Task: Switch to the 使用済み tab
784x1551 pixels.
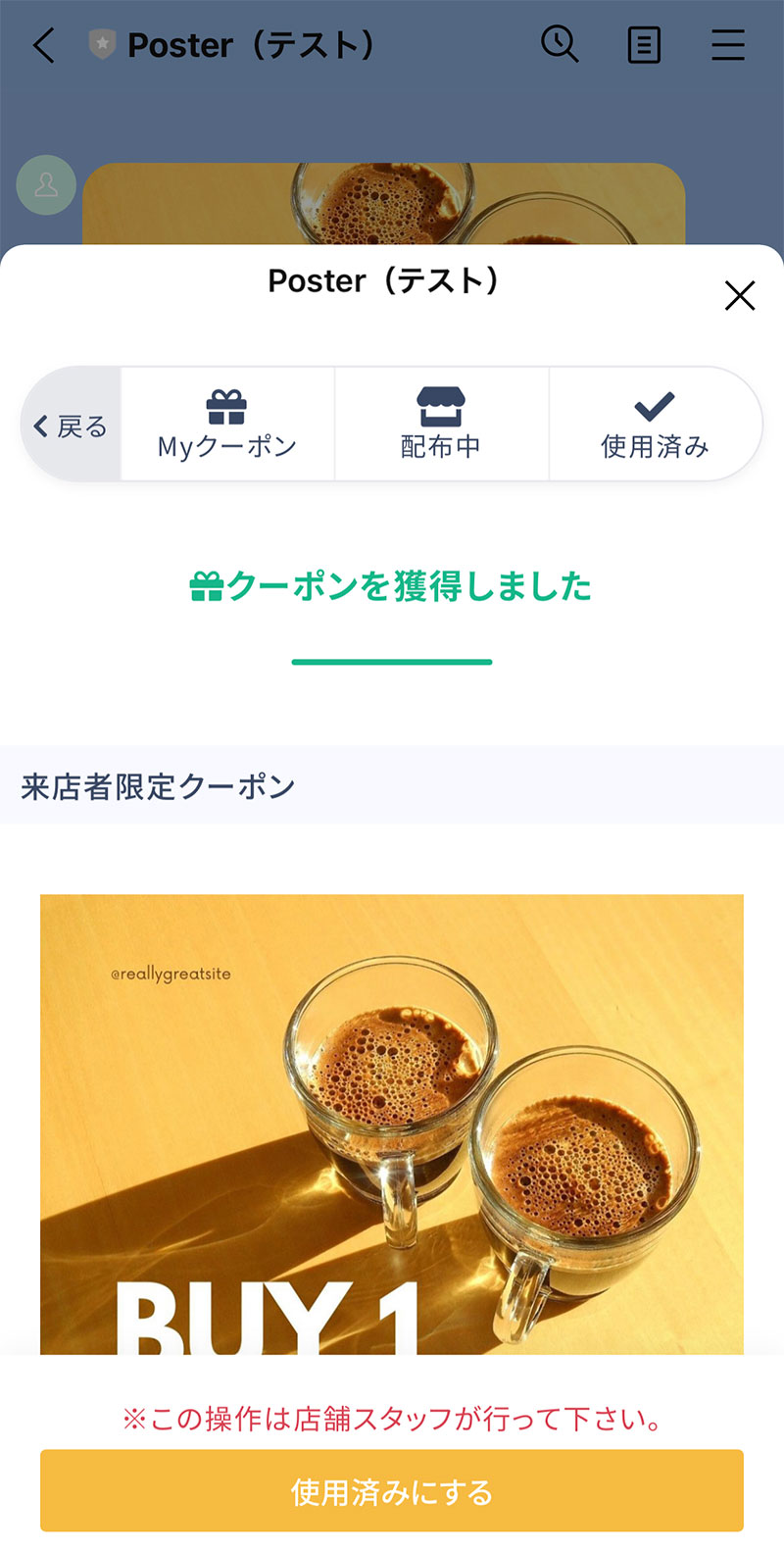Action: coord(655,425)
